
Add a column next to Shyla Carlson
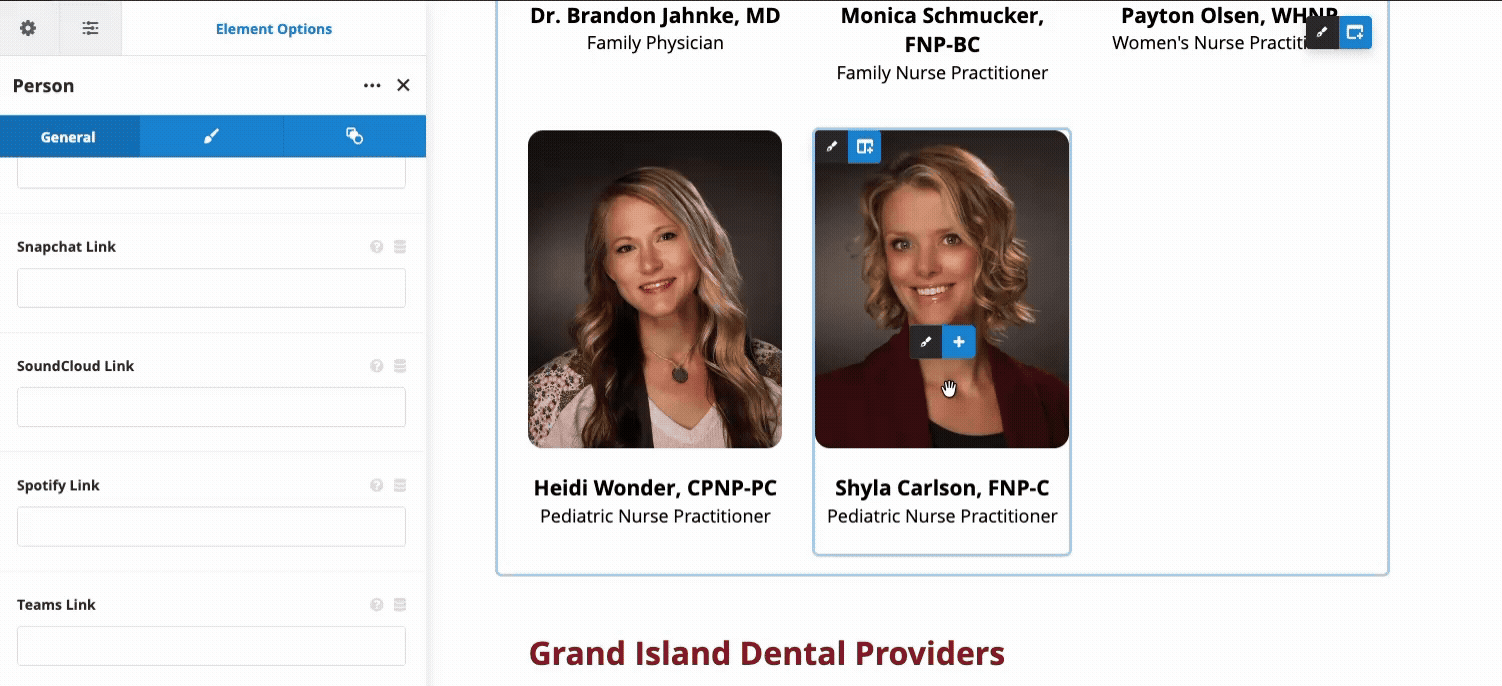864,147
